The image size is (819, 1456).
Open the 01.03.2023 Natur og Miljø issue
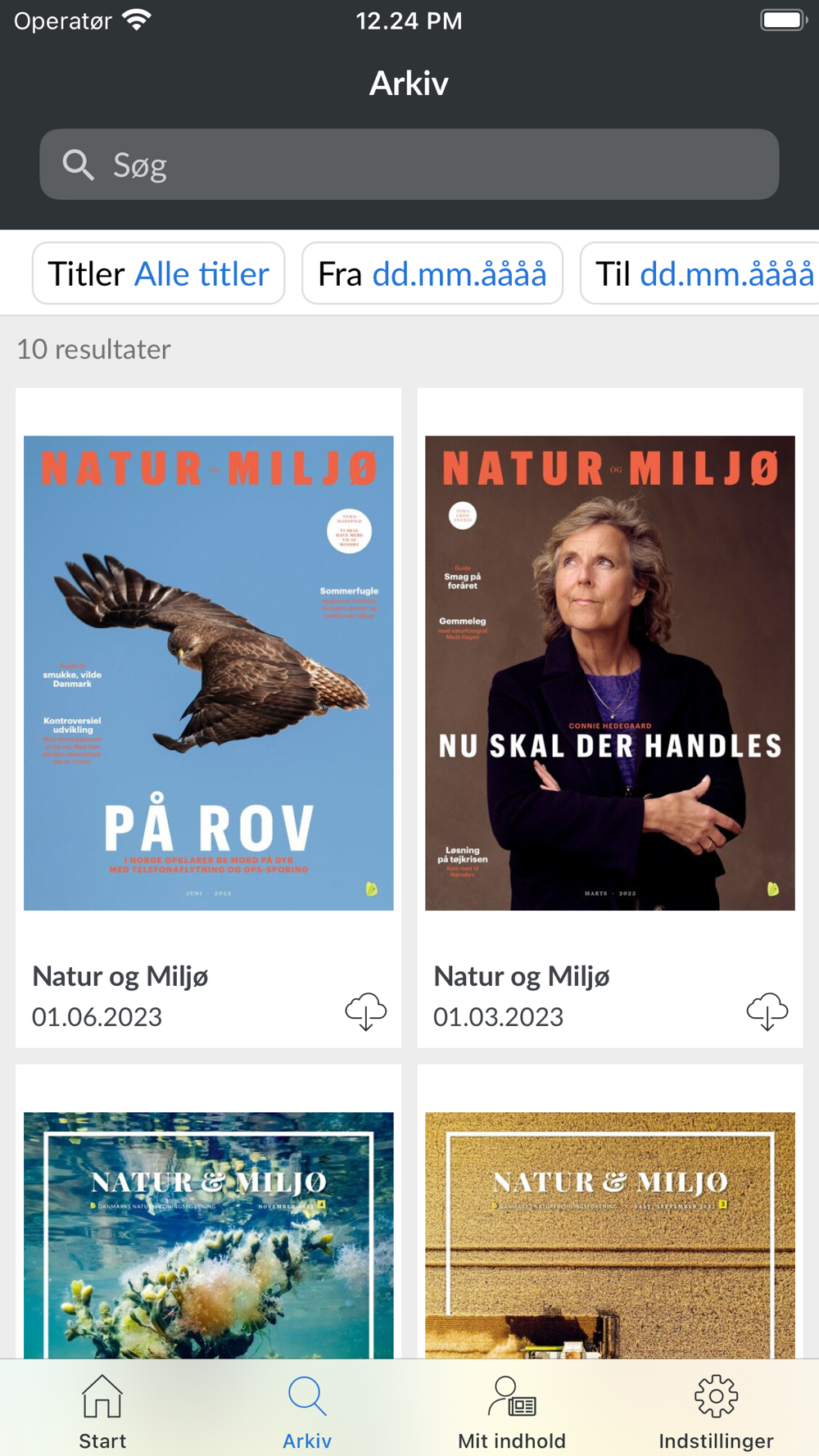[610, 673]
